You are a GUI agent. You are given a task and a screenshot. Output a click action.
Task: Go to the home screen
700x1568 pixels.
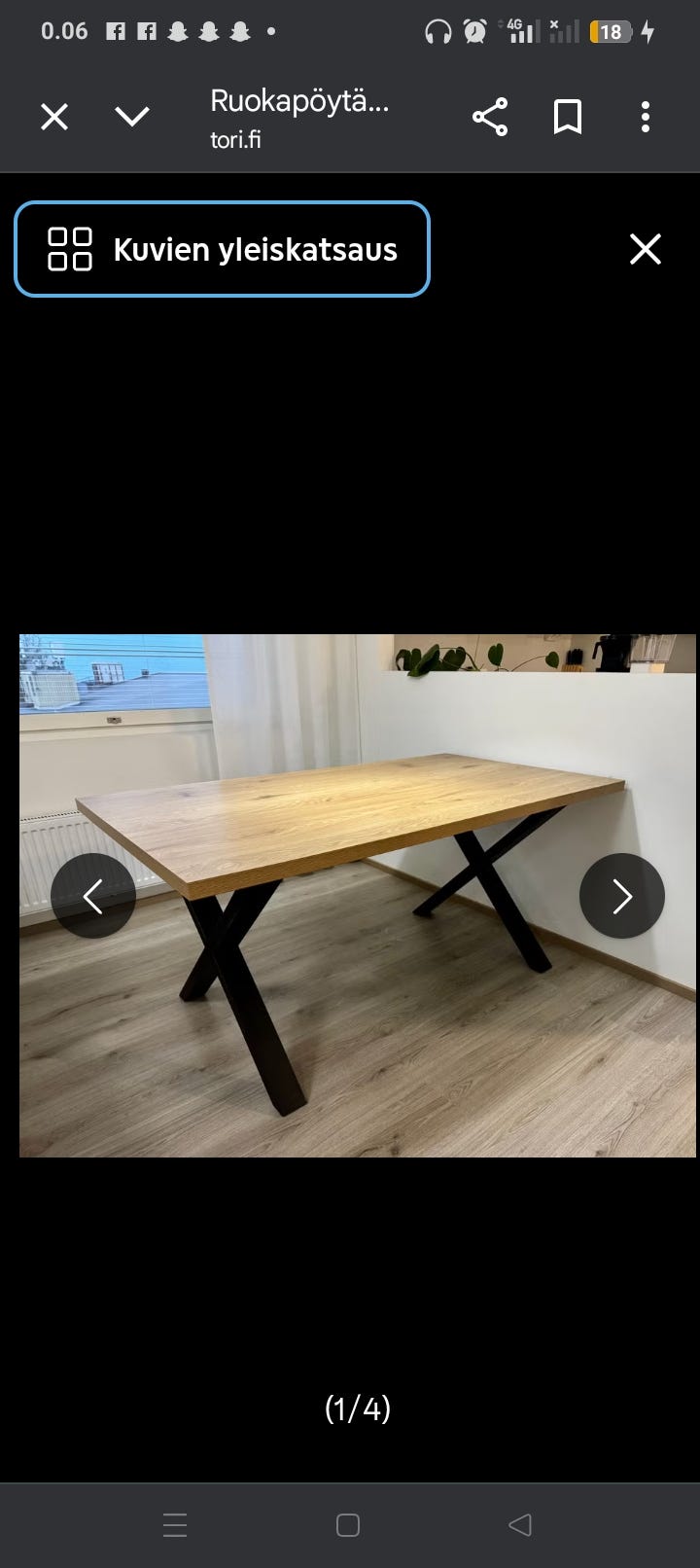pyautogui.click(x=348, y=1524)
